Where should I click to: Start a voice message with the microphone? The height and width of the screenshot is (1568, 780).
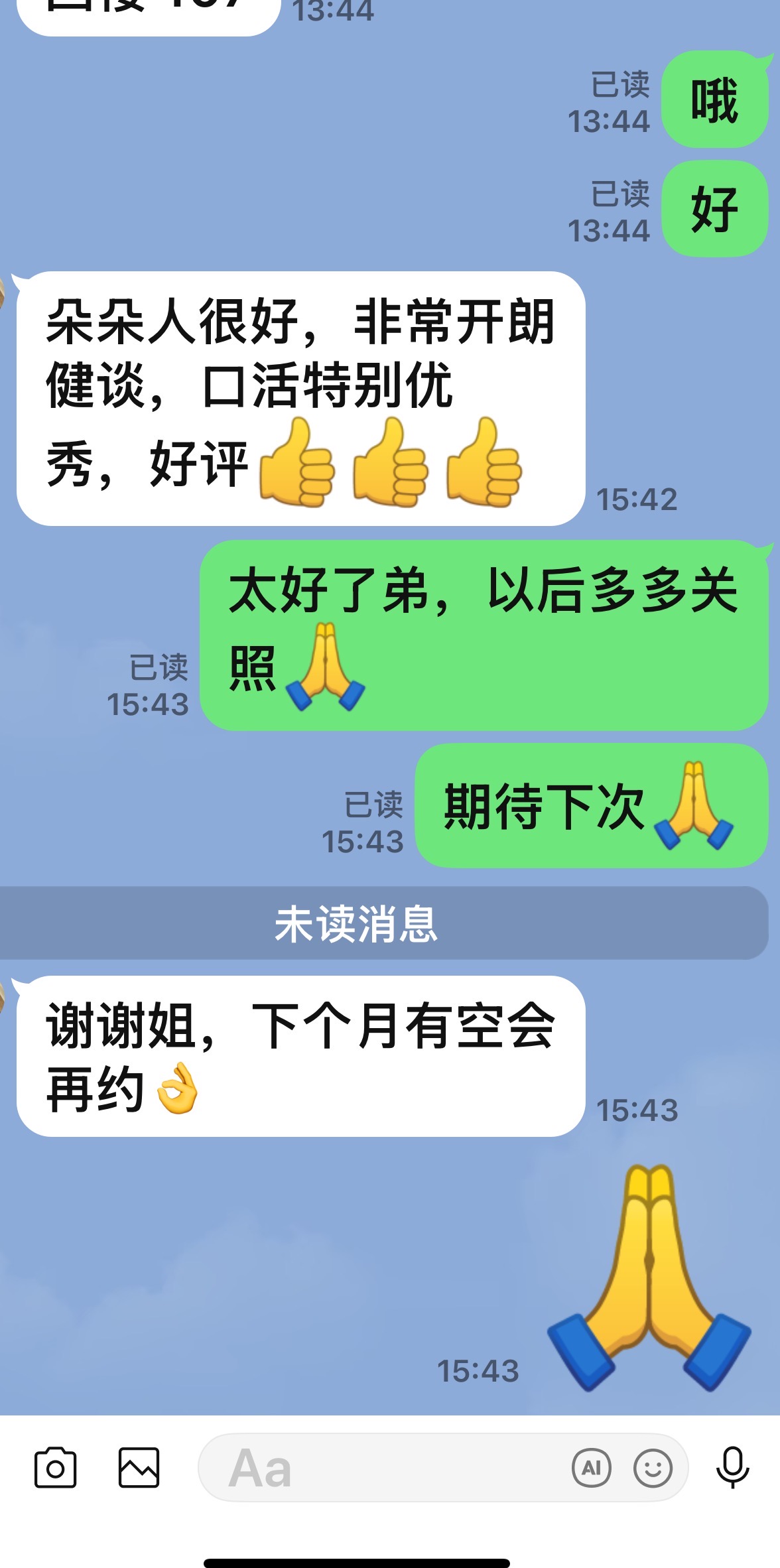(x=732, y=1468)
